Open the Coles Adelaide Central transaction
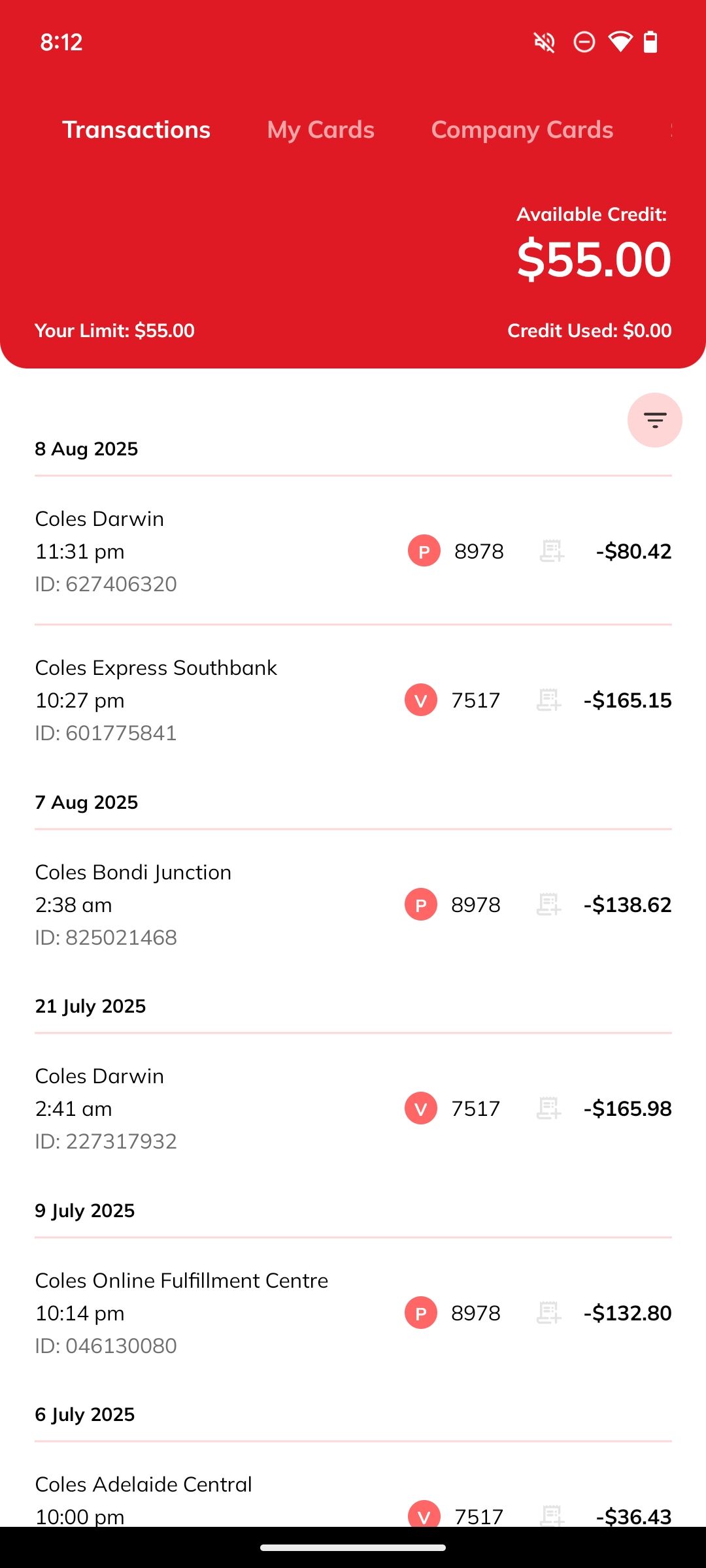706x1568 pixels. click(x=196, y=1500)
